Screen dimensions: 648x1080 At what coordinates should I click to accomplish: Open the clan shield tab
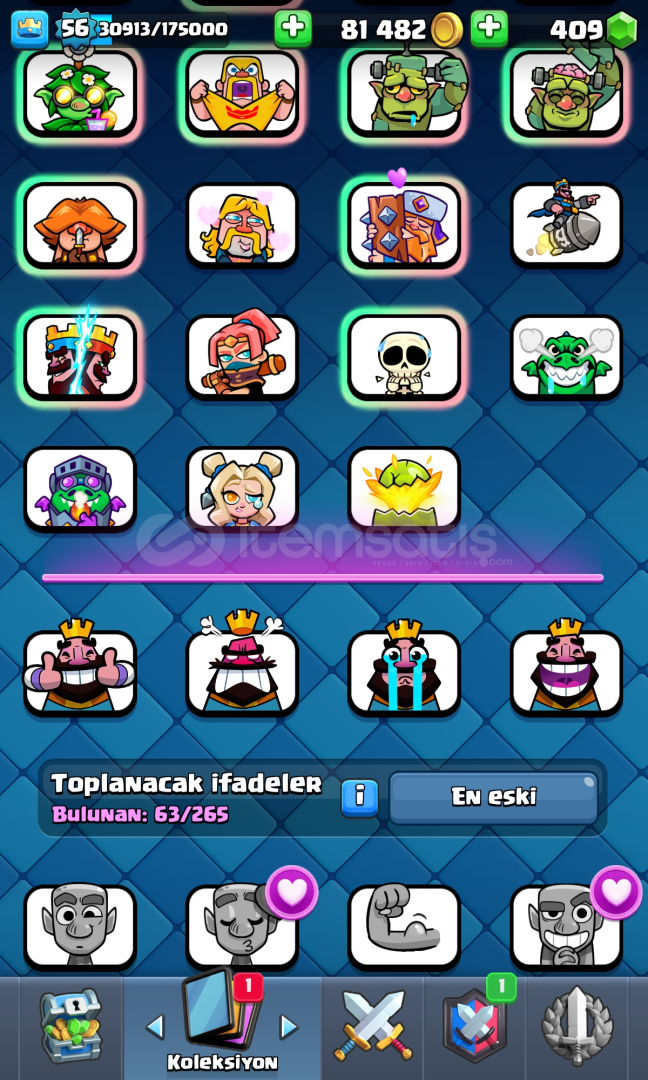pyautogui.click(x=474, y=1027)
